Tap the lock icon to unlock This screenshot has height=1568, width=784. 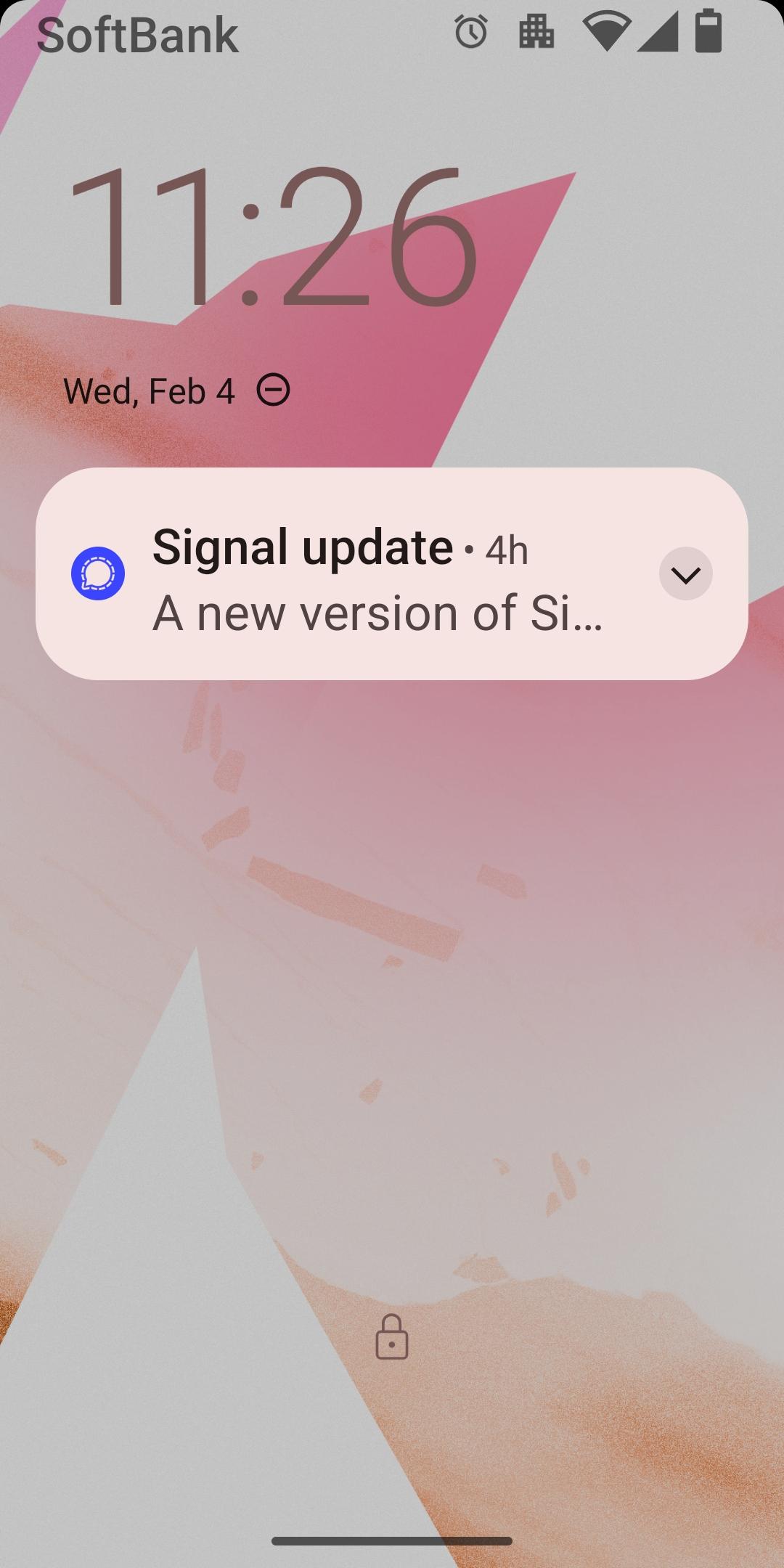(x=392, y=1337)
